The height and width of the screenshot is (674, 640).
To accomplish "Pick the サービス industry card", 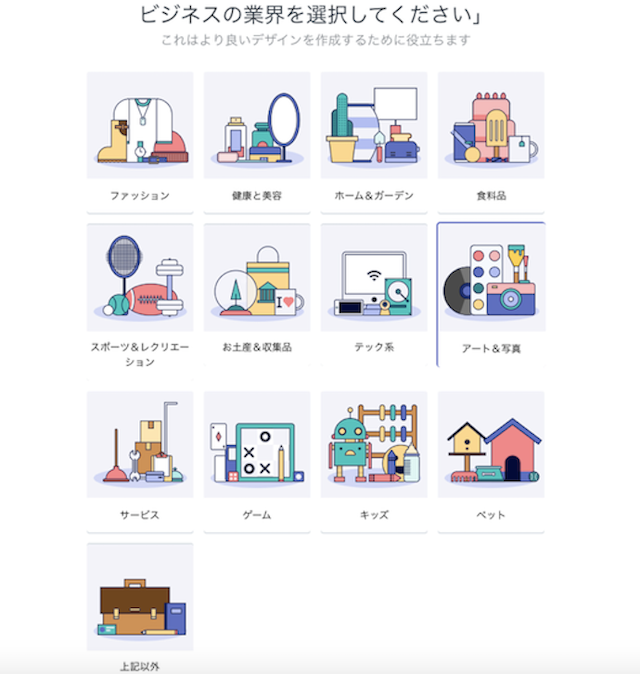I will click(140, 458).
